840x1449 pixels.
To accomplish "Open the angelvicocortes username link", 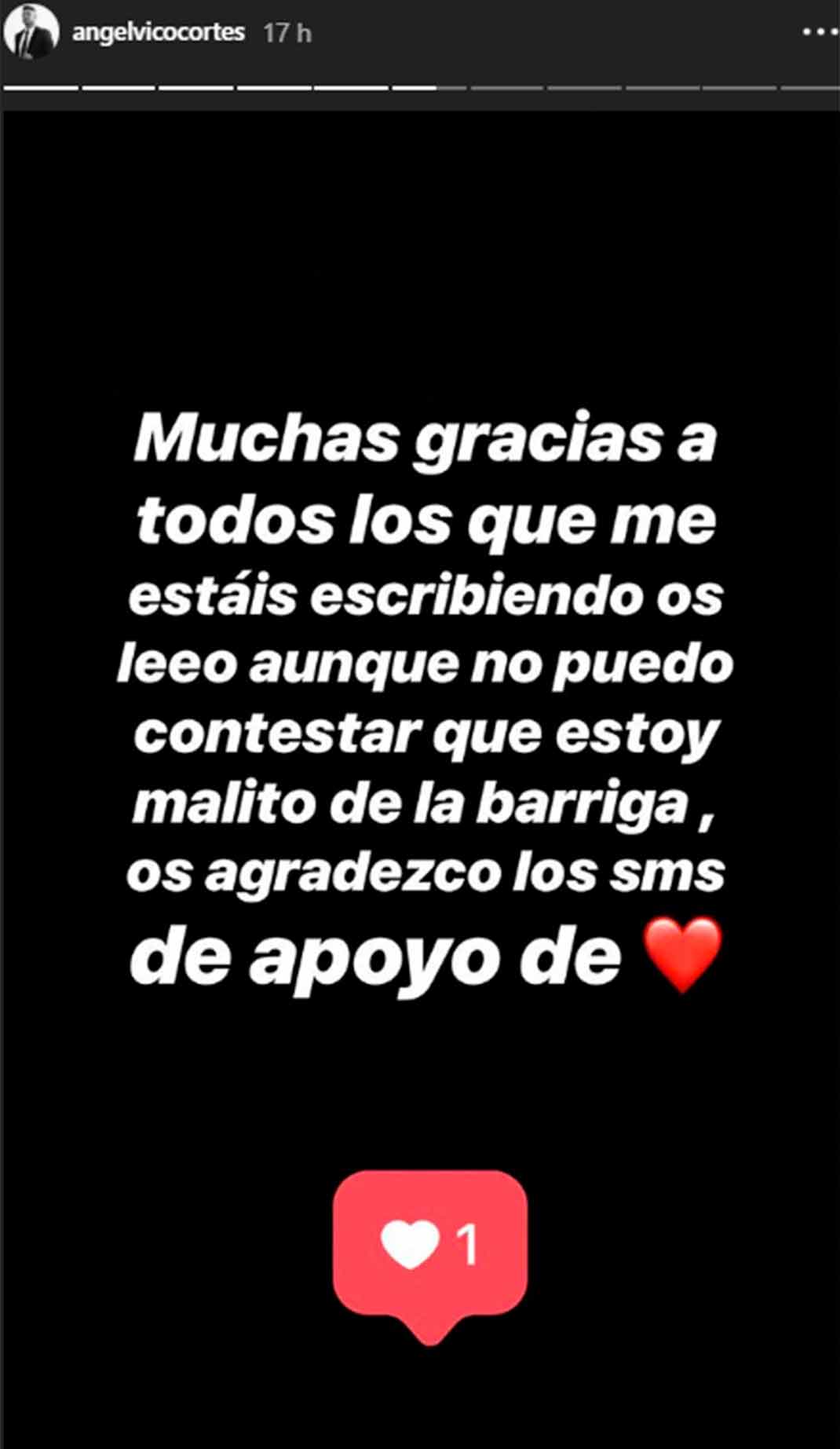I will tap(159, 33).
